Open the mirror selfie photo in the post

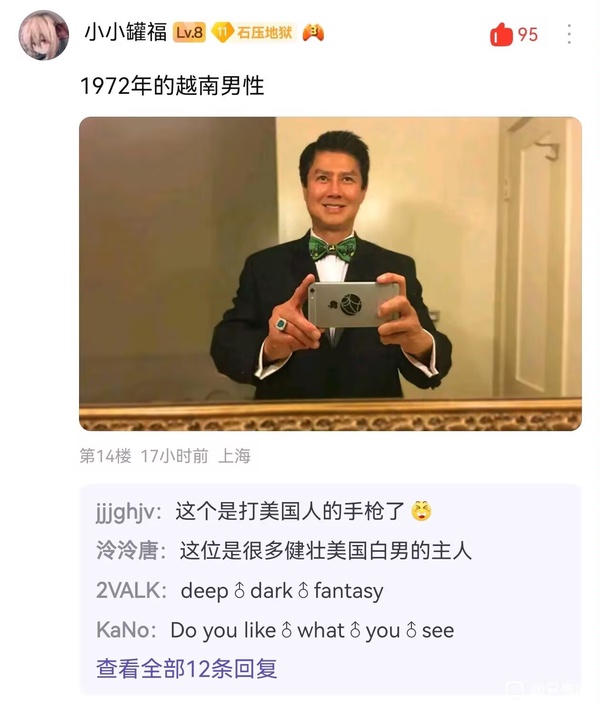tap(330, 273)
